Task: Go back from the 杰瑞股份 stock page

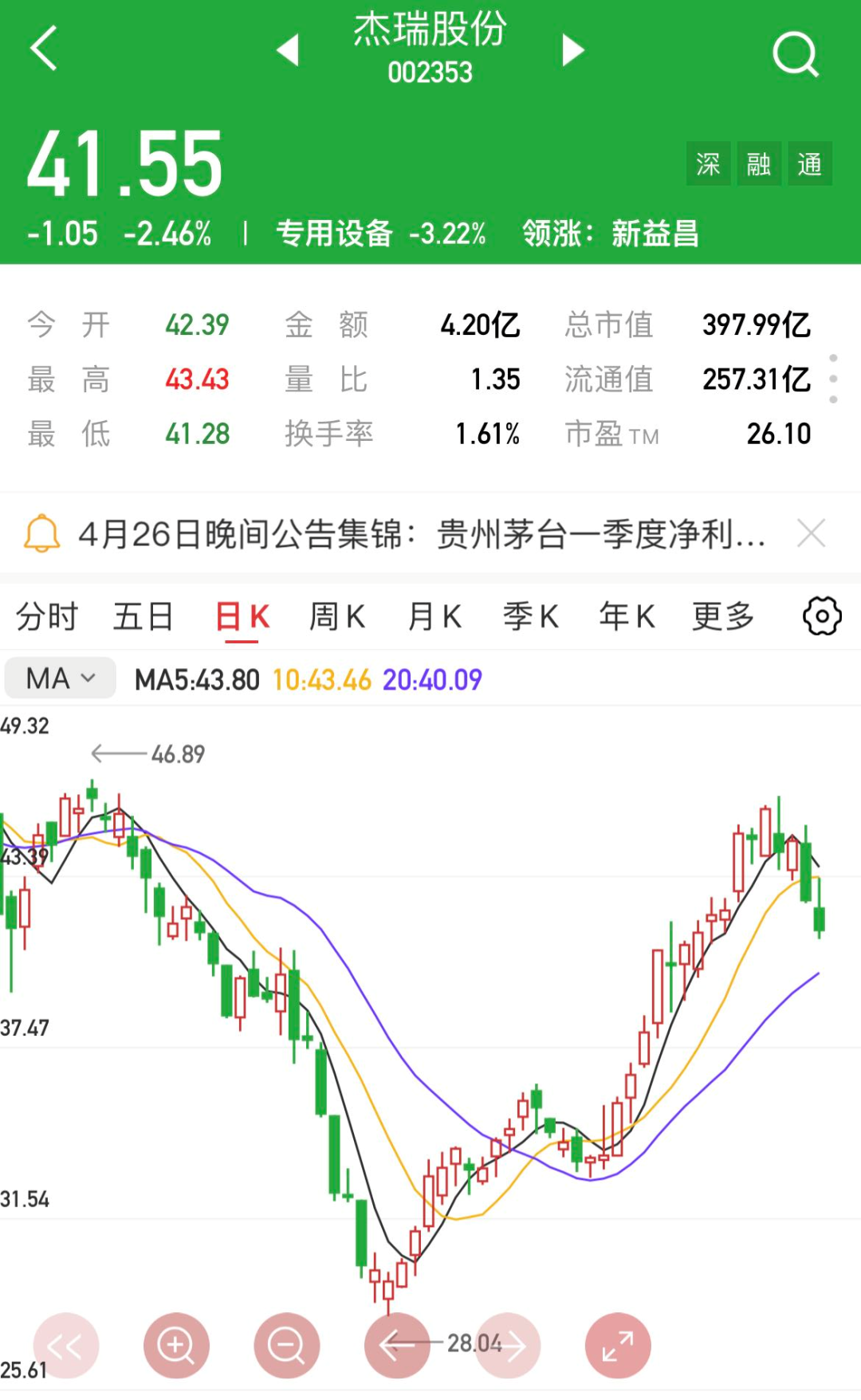Action: tap(45, 49)
